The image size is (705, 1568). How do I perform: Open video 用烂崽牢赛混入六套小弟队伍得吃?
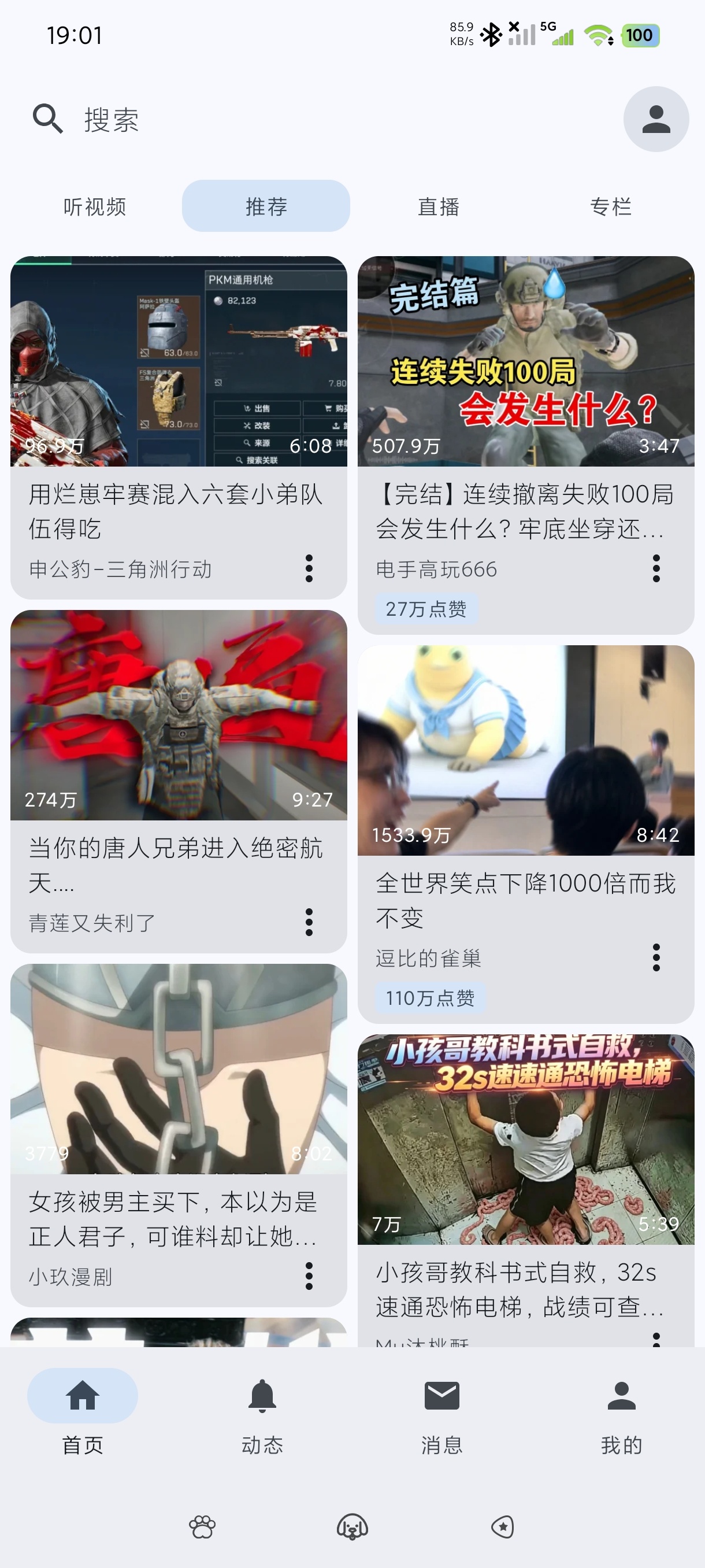179,427
